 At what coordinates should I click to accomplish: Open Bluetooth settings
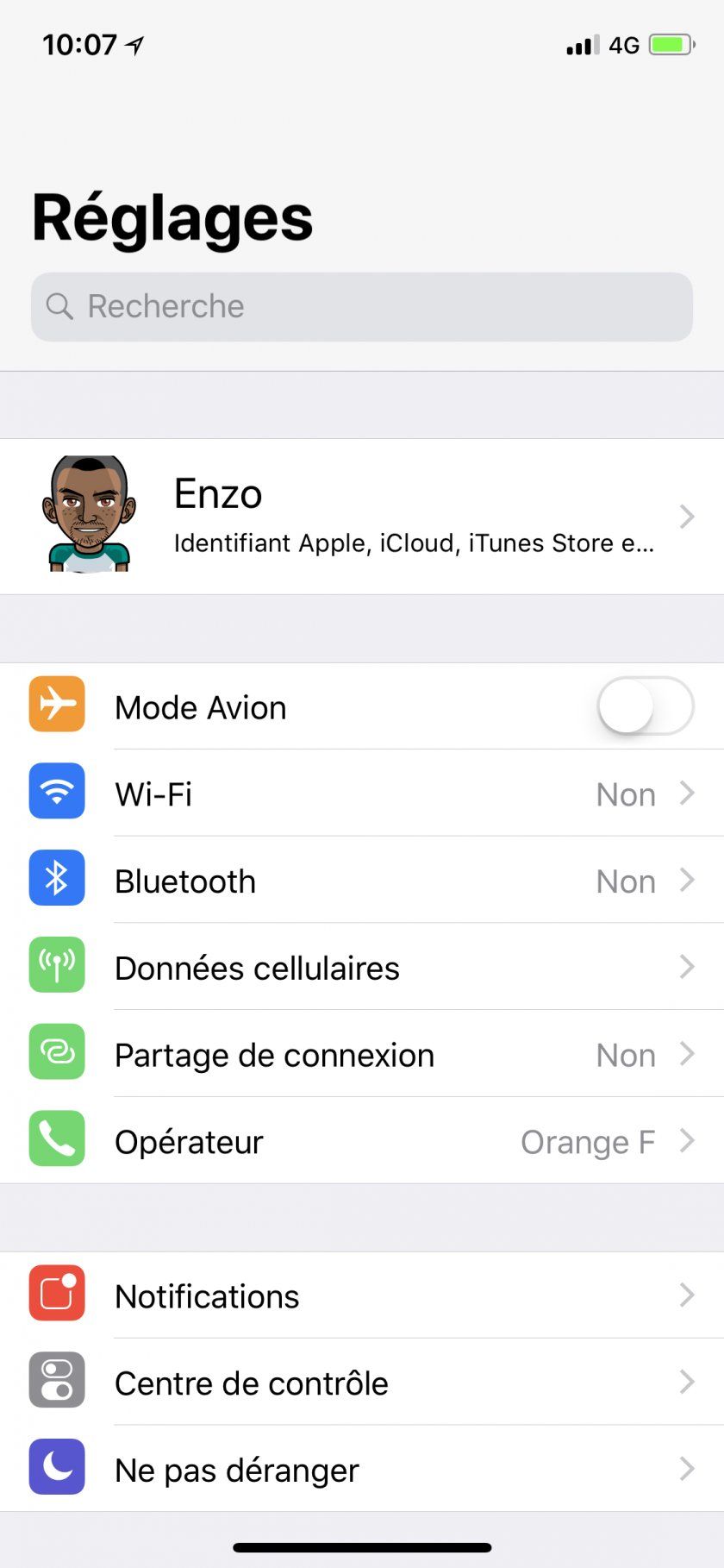click(362, 881)
